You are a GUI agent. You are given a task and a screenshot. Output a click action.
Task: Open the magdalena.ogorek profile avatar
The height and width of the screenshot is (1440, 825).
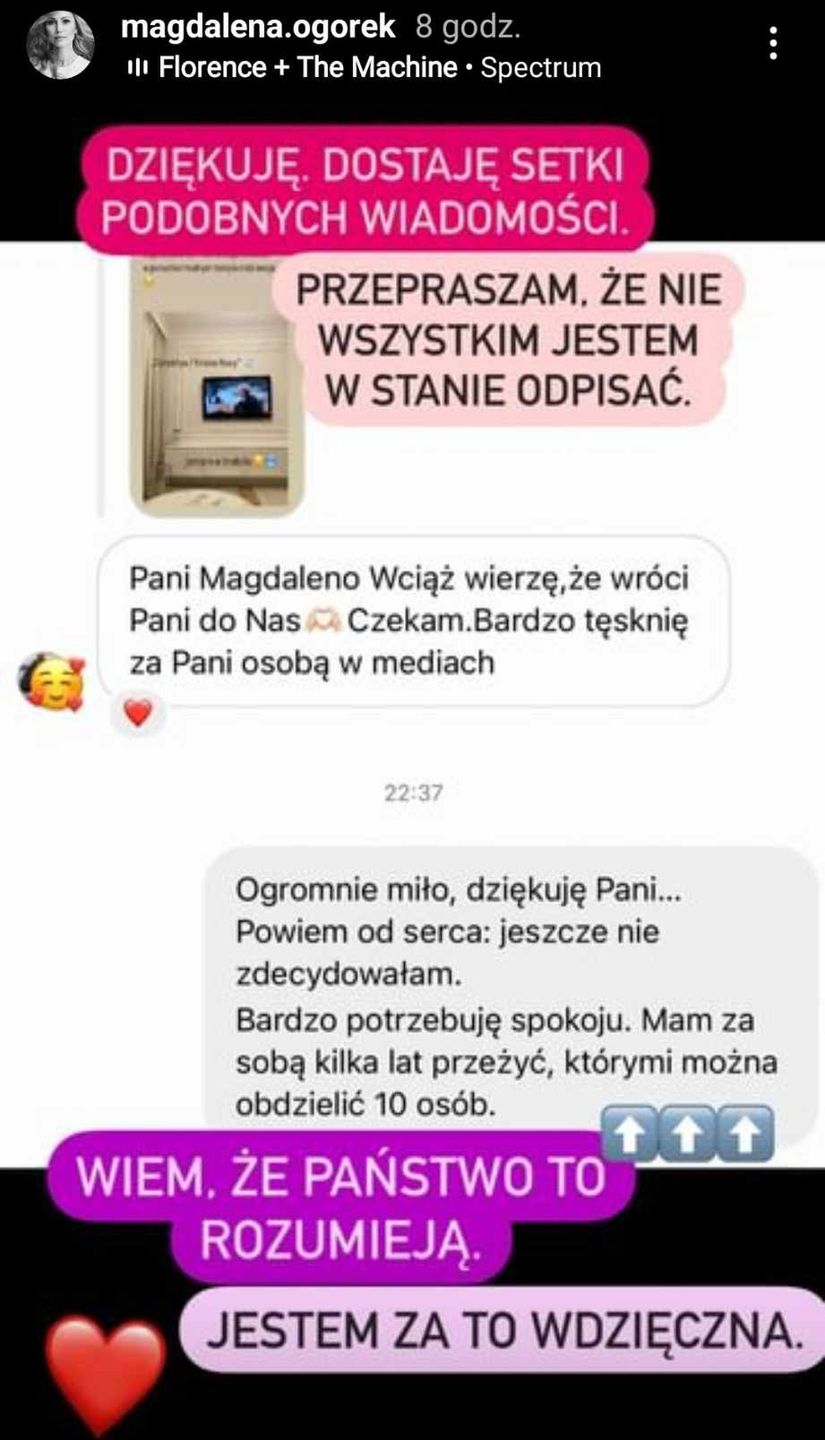(60, 45)
